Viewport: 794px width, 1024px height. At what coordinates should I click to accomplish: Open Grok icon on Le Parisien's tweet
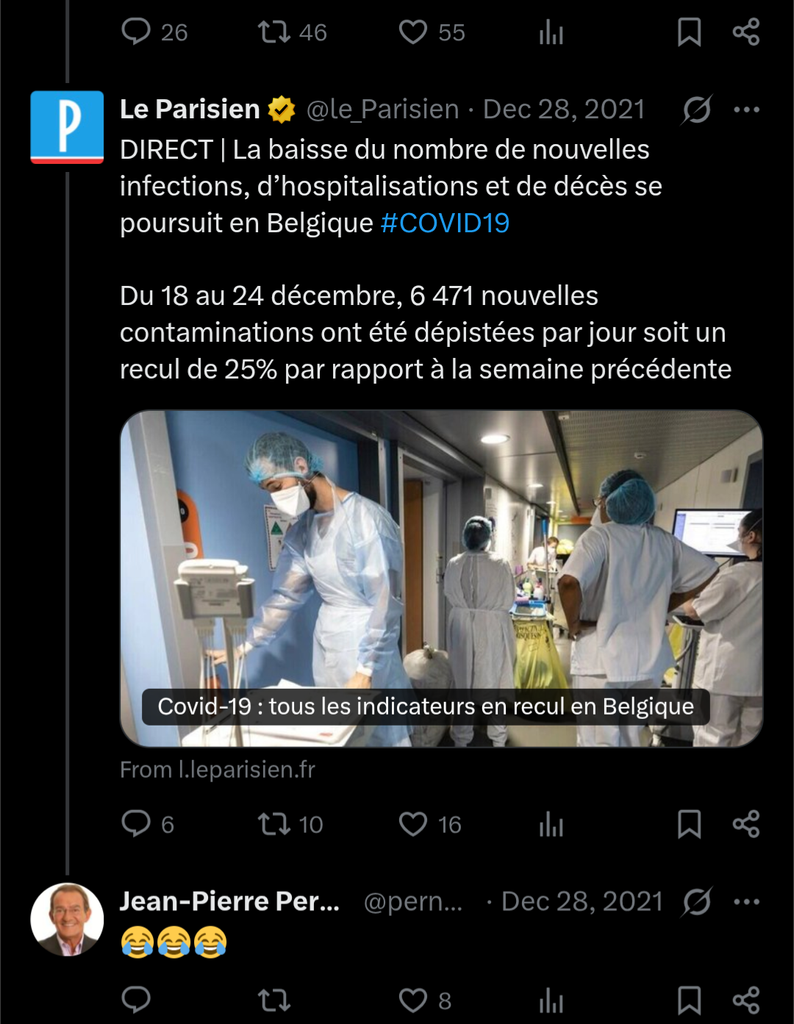pos(696,110)
